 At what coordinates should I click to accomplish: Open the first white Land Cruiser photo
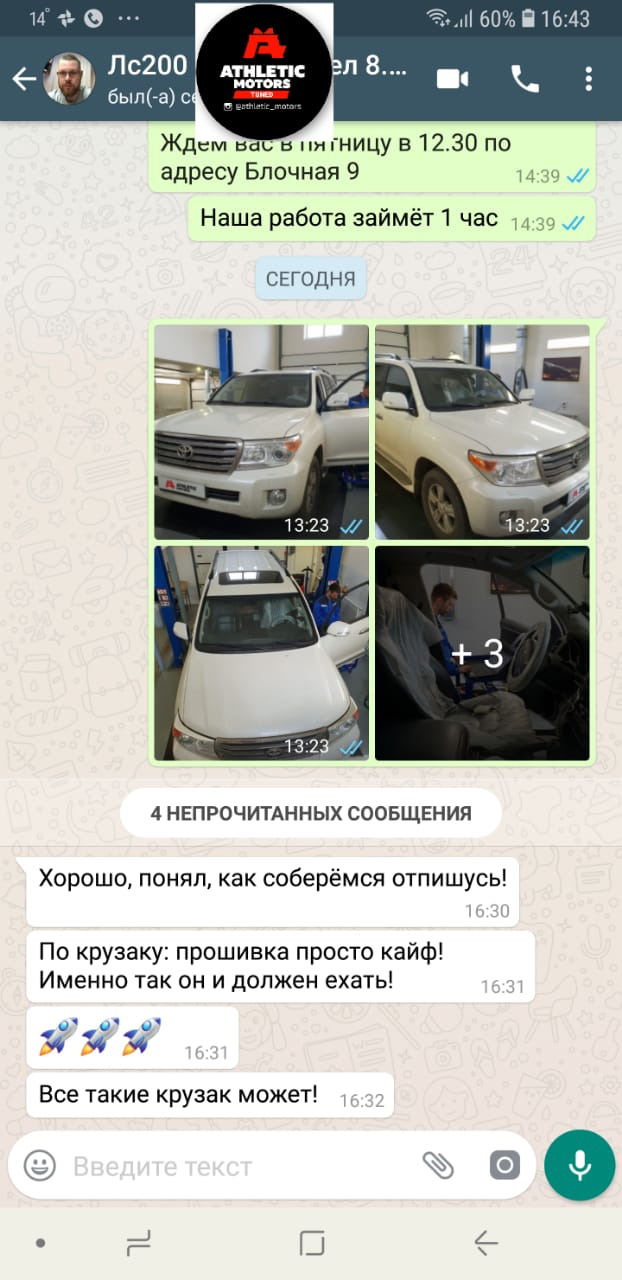(261, 432)
